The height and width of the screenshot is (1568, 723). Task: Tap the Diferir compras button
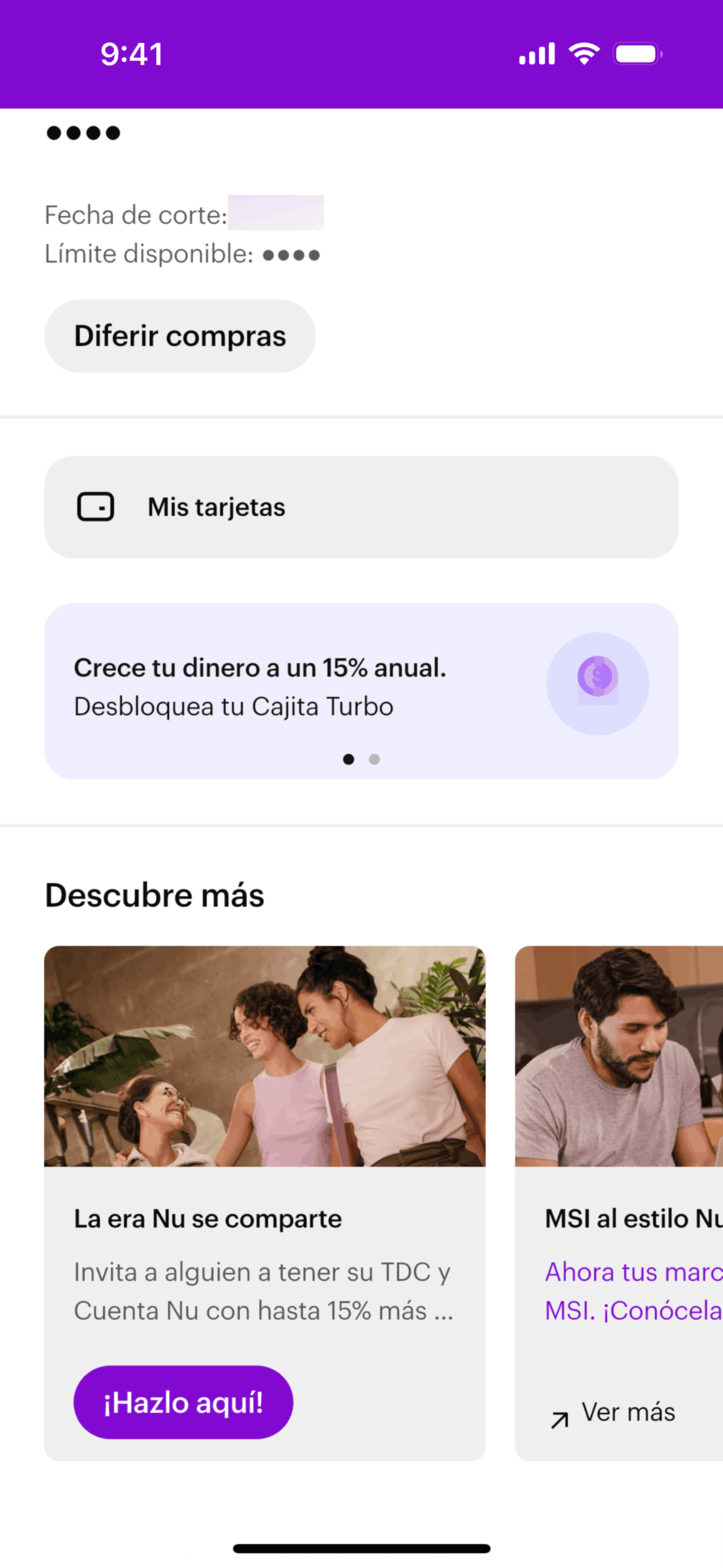[180, 336]
